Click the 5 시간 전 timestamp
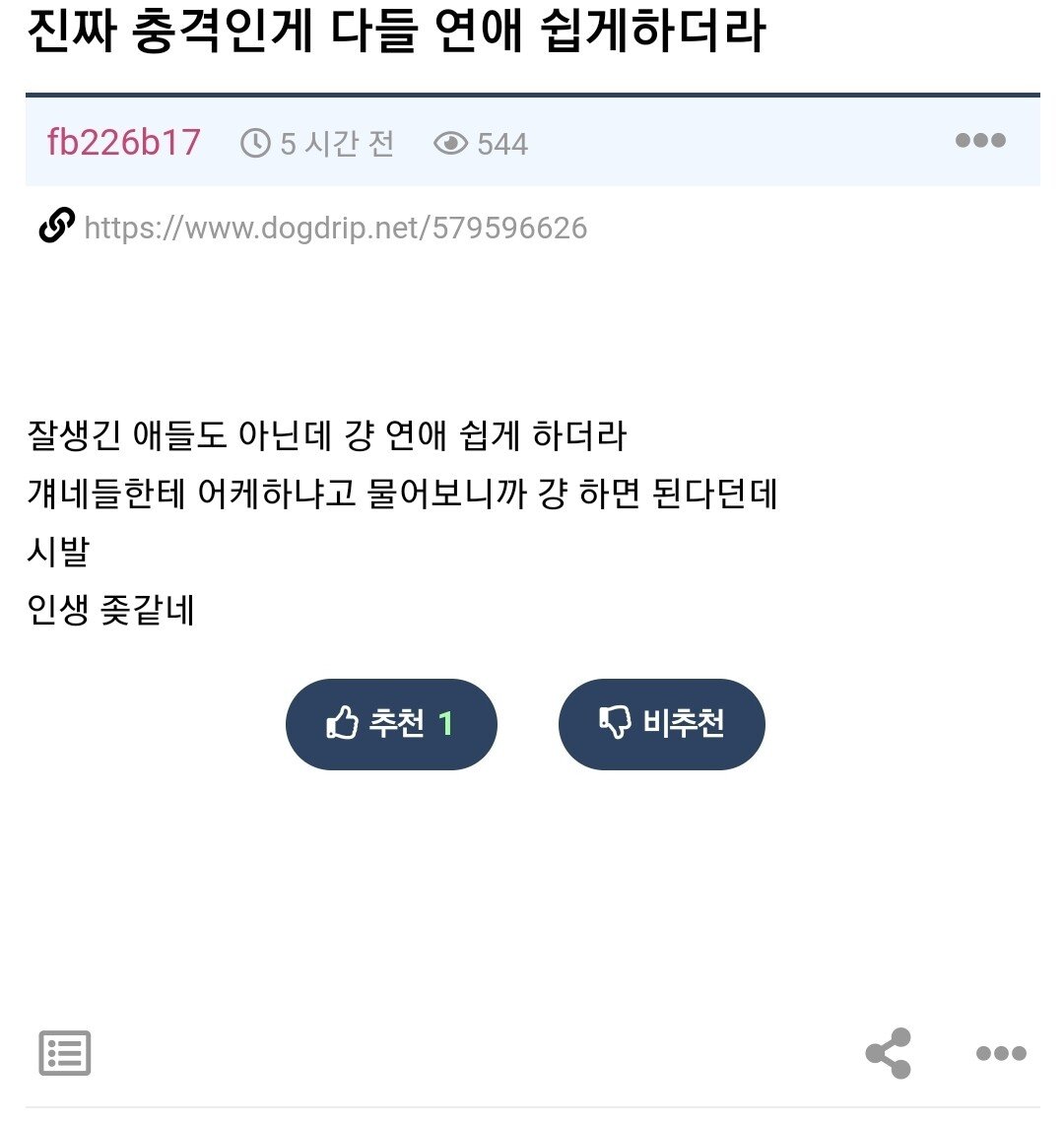The width and height of the screenshot is (1064, 1122). pyautogui.click(x=335, y=144)
